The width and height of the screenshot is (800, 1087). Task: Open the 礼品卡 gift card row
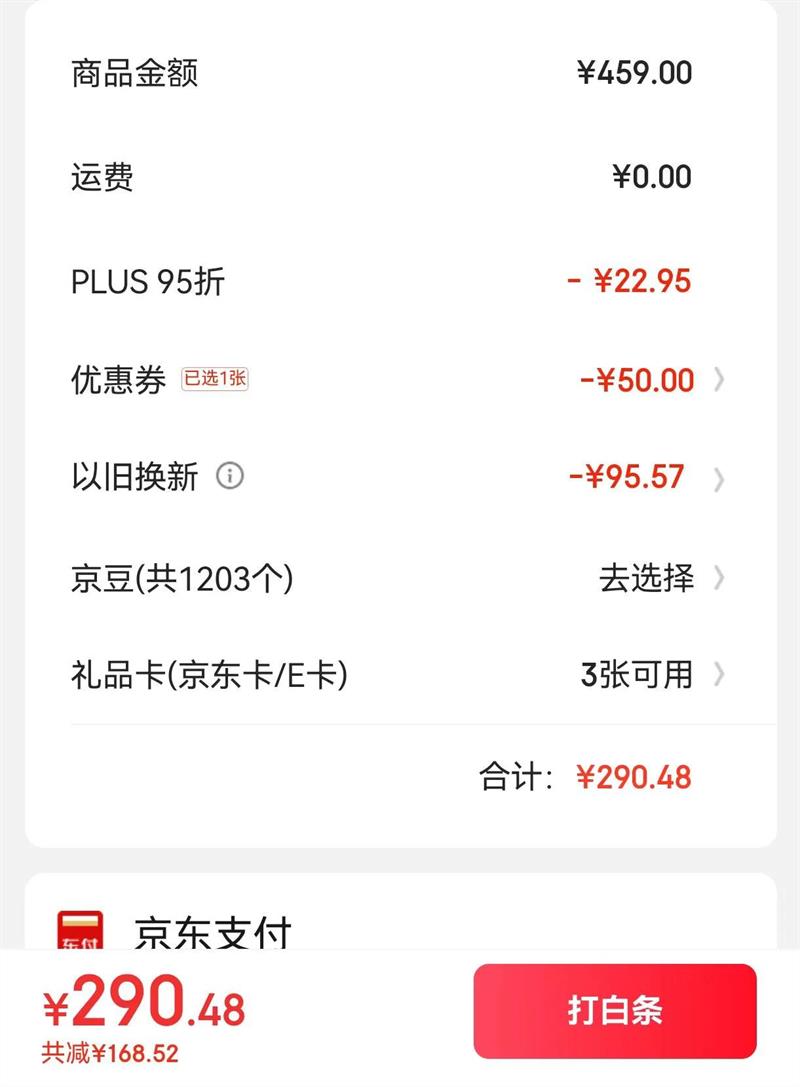point(648,675)
